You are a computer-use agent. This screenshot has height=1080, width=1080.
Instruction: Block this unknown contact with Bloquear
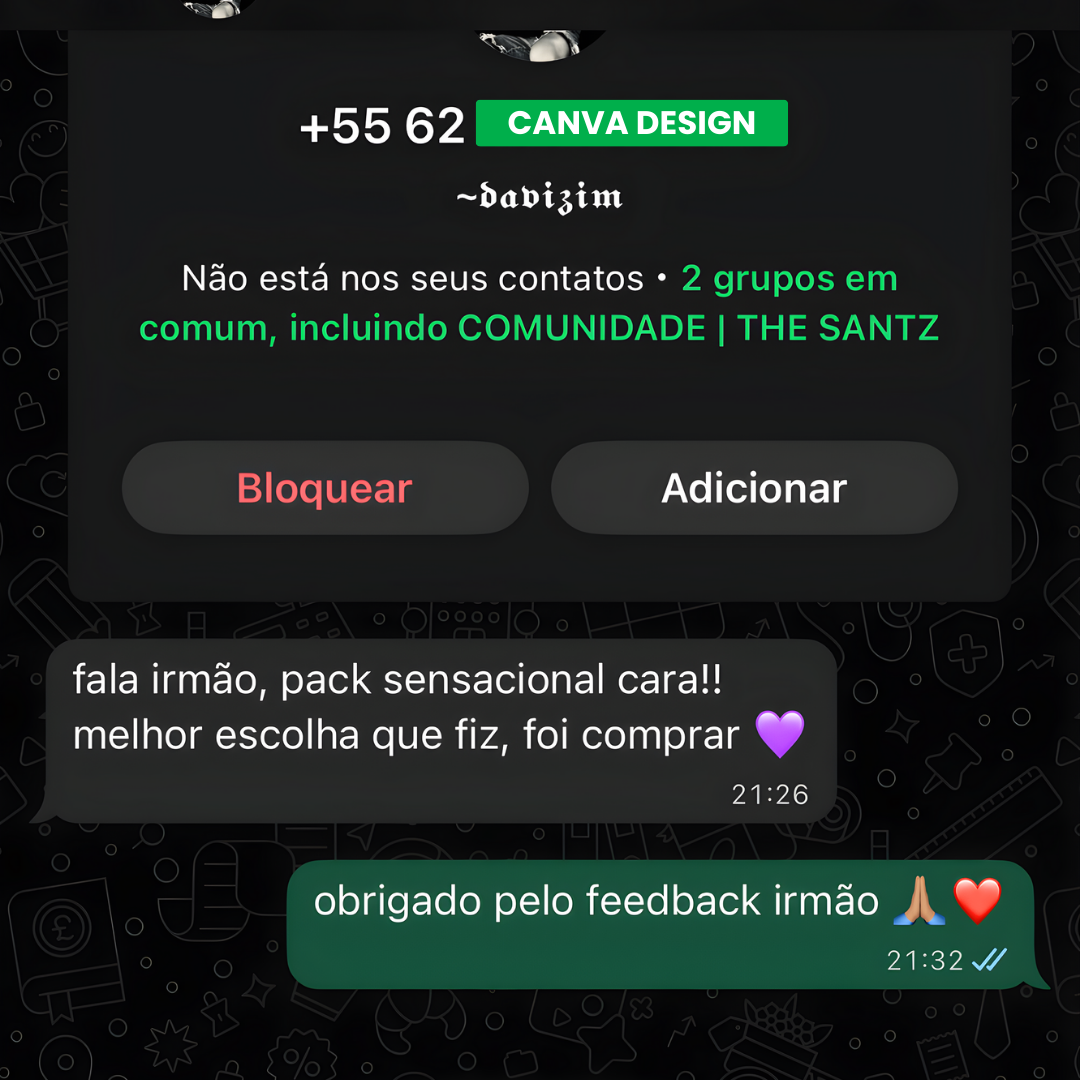point(324,489)
